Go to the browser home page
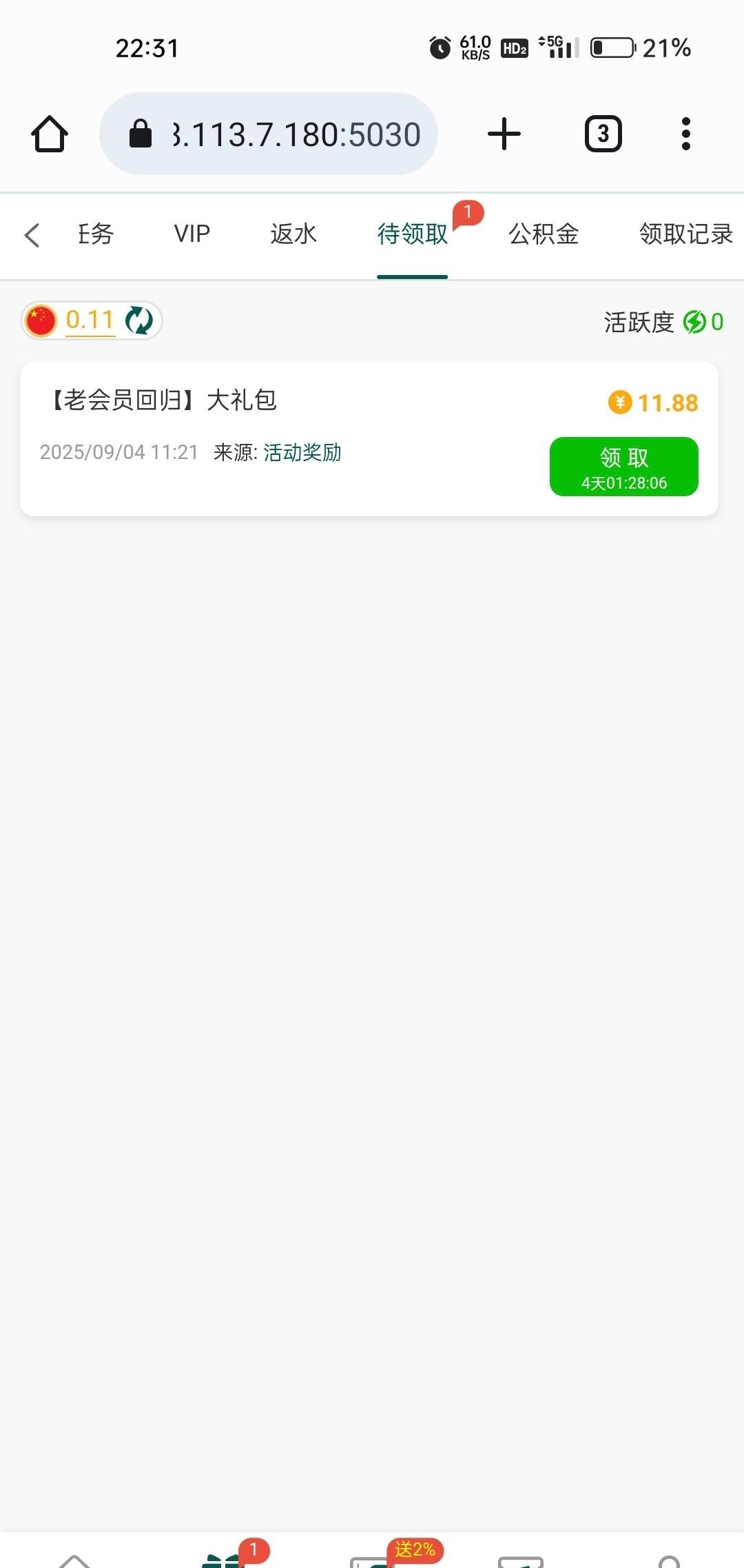The width and height of the screenshot is (744, 1568). pyautogui.click(x=50, y=134)
